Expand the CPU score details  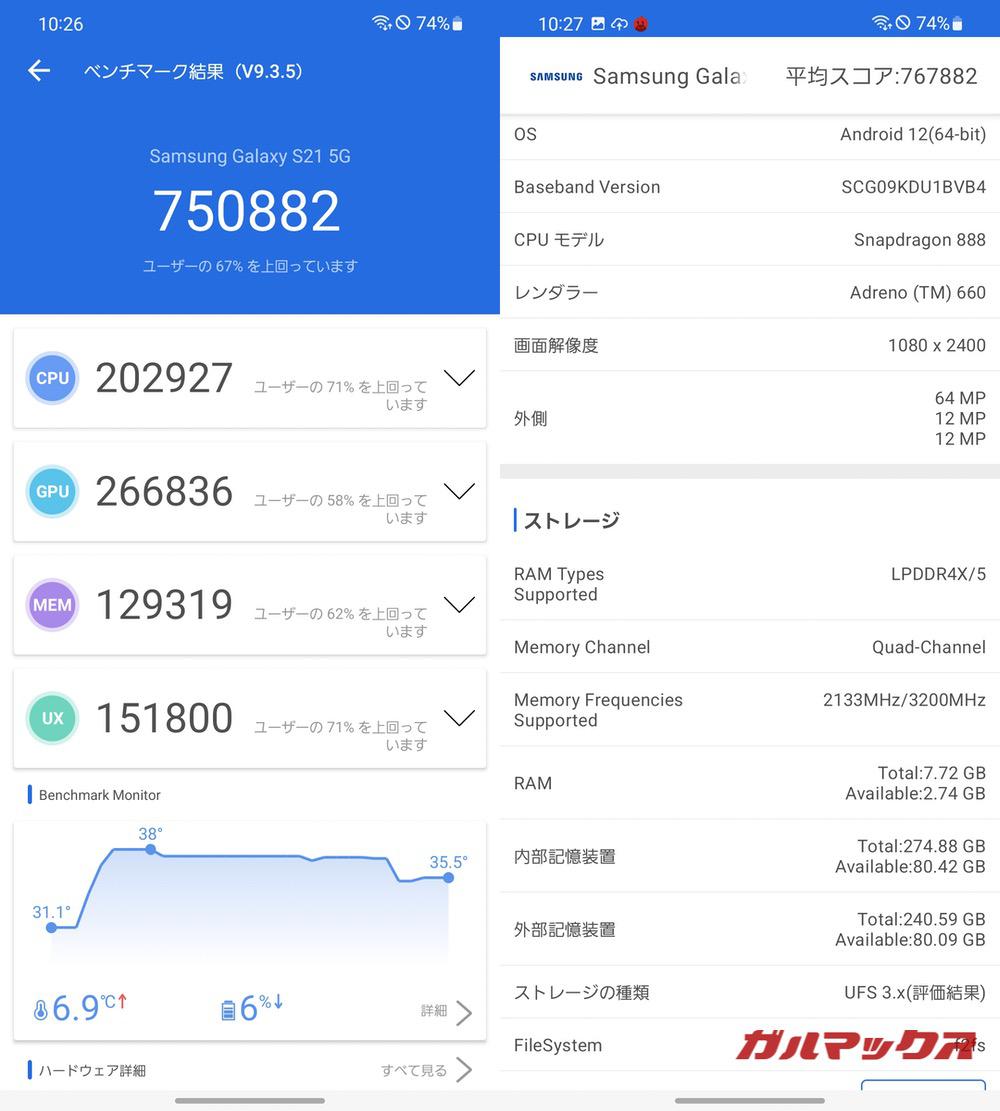[459, 378]
